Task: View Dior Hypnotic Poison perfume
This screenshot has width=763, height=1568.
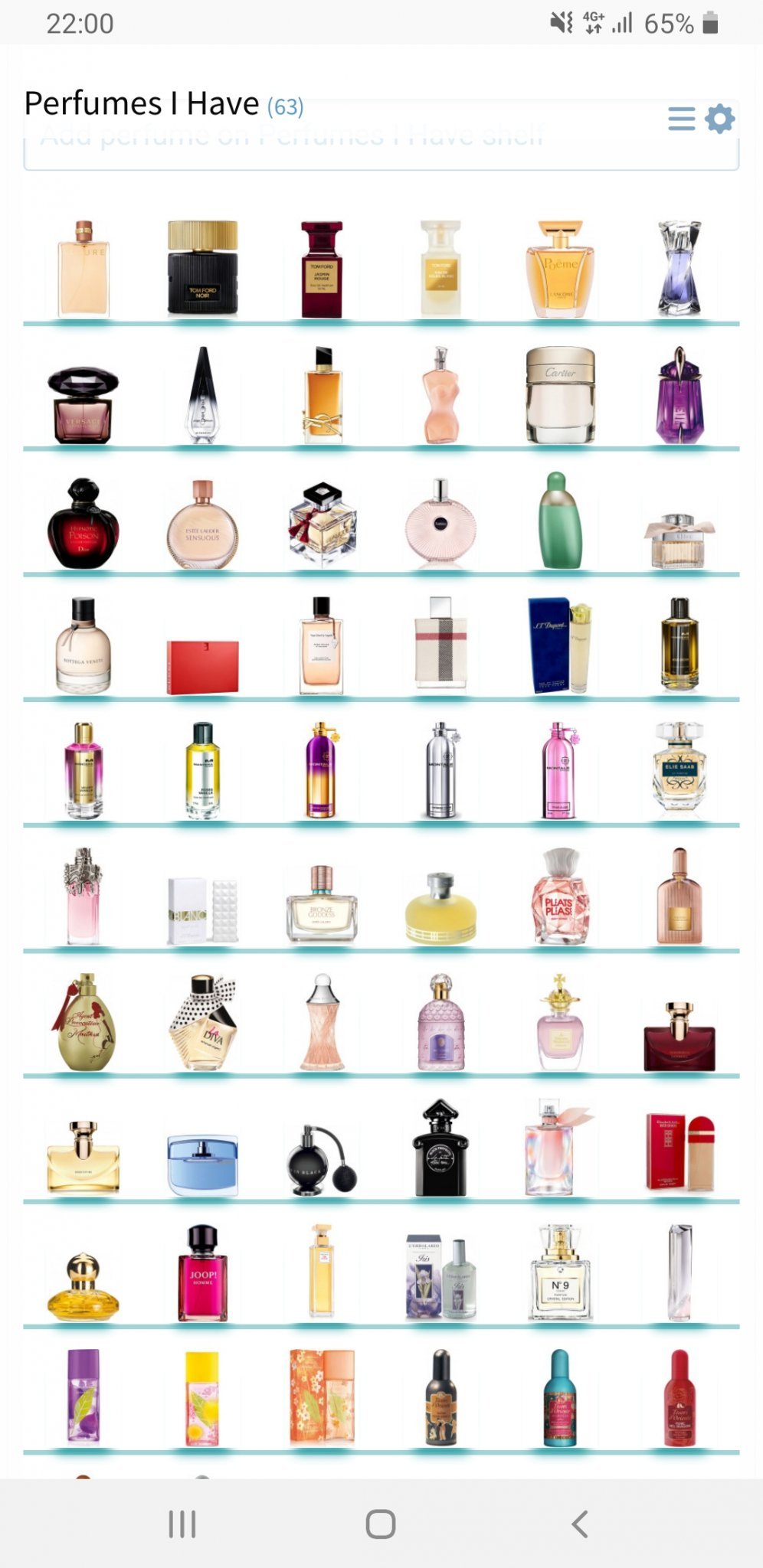Action: 83,524
